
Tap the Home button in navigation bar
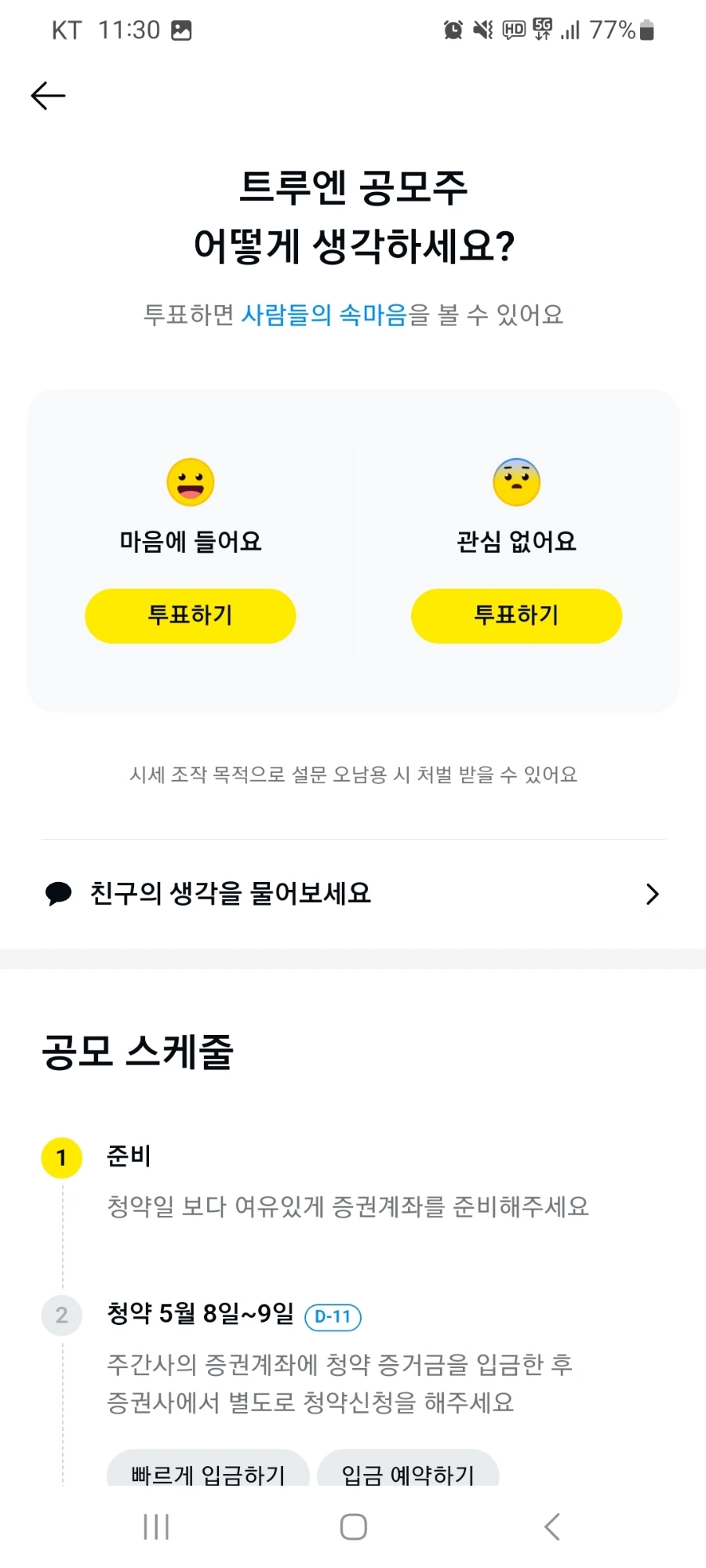point(353,1526)
